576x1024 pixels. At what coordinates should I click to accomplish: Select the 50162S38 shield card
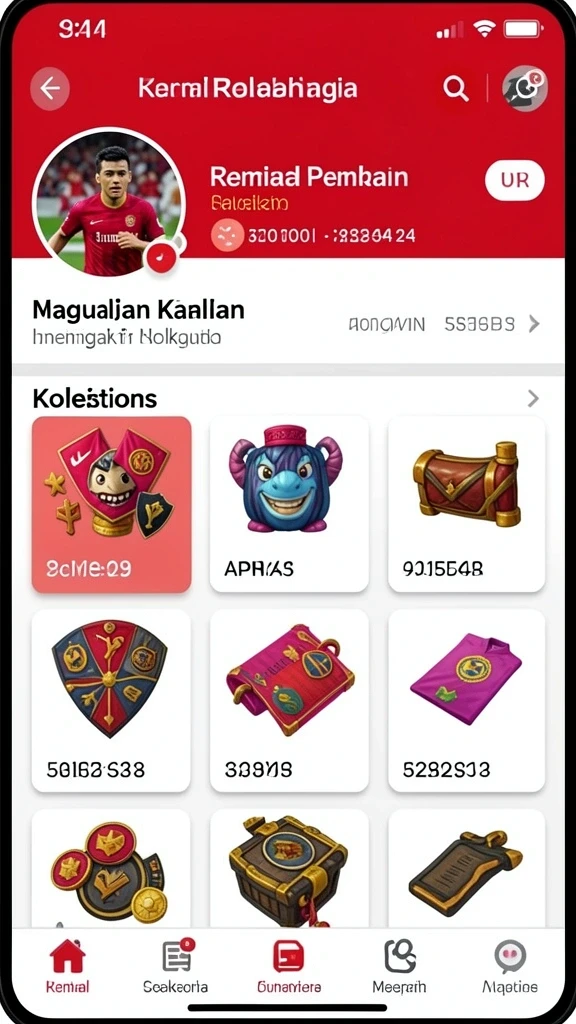click(x=111, y=701)
